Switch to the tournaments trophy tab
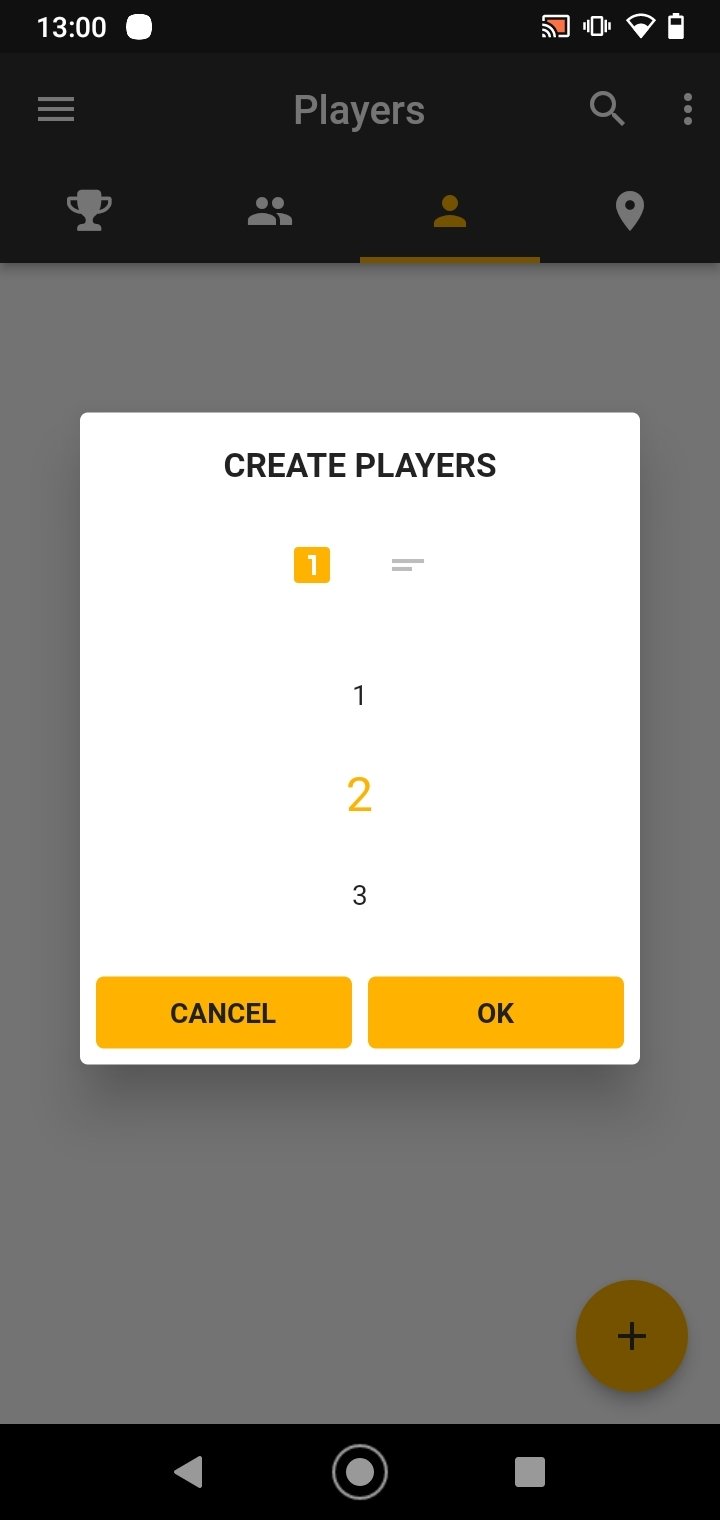The width and height of the screenshot is (720, 1520). [90, 211]
